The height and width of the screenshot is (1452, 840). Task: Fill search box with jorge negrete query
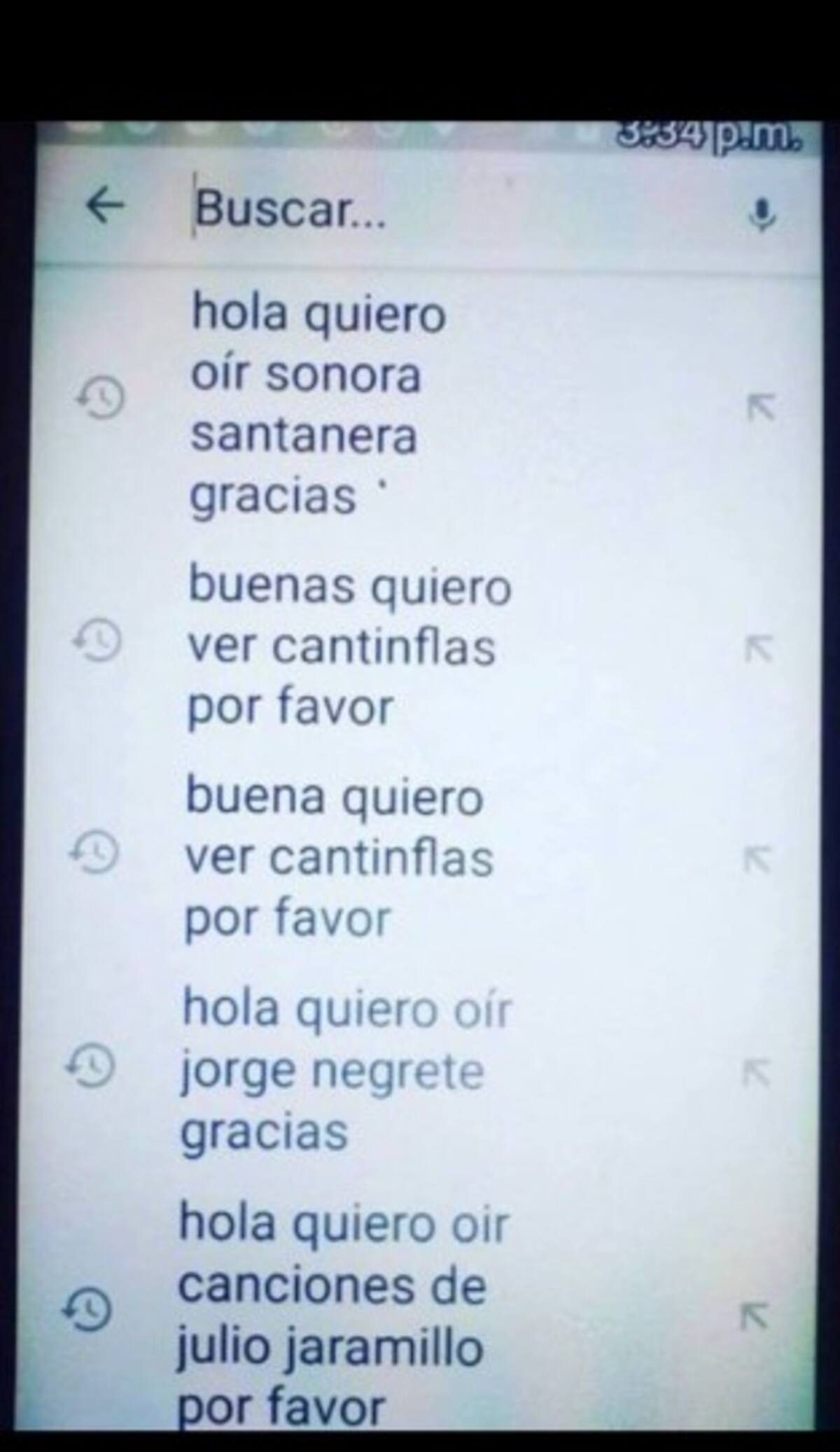pyautogui.click(x=756, y=1073)
